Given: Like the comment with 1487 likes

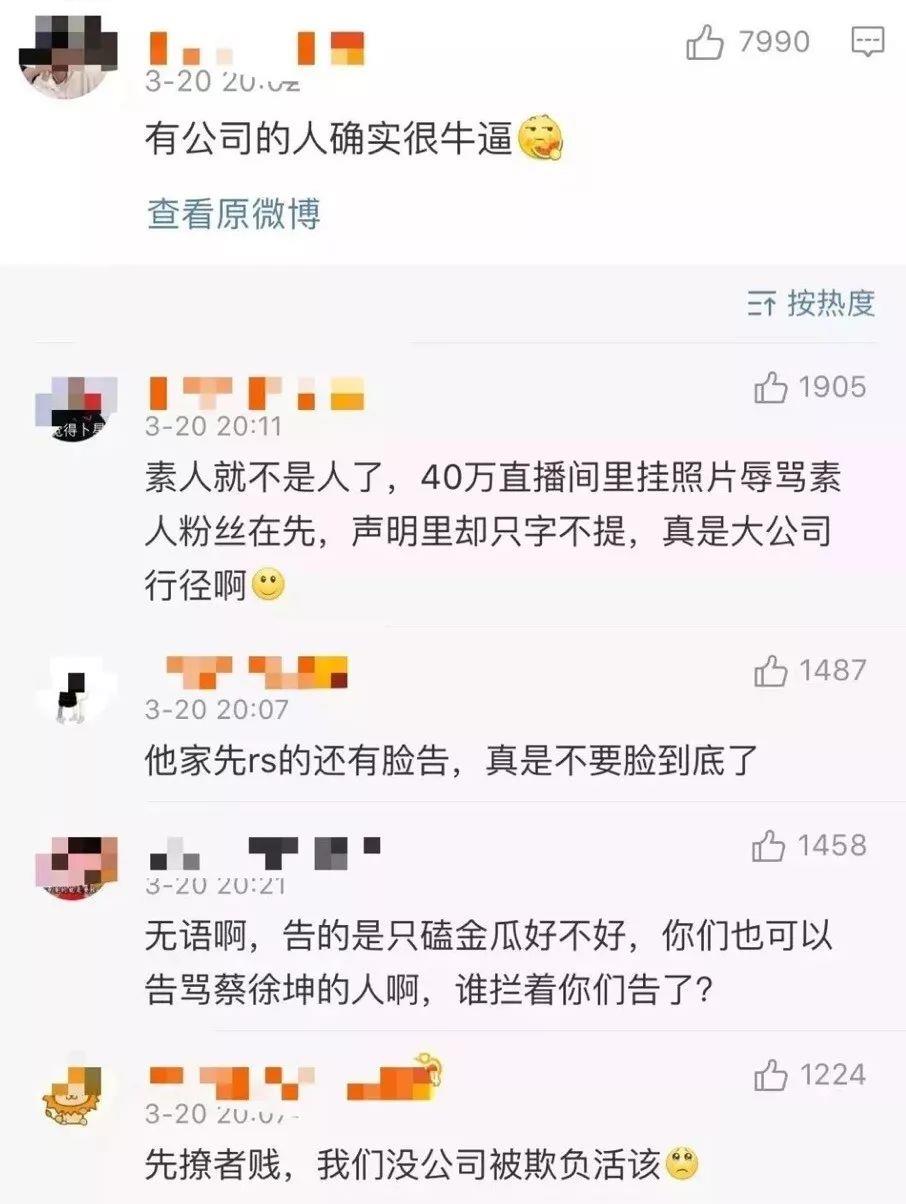Looking at the screenshot, I should (771, 672).
